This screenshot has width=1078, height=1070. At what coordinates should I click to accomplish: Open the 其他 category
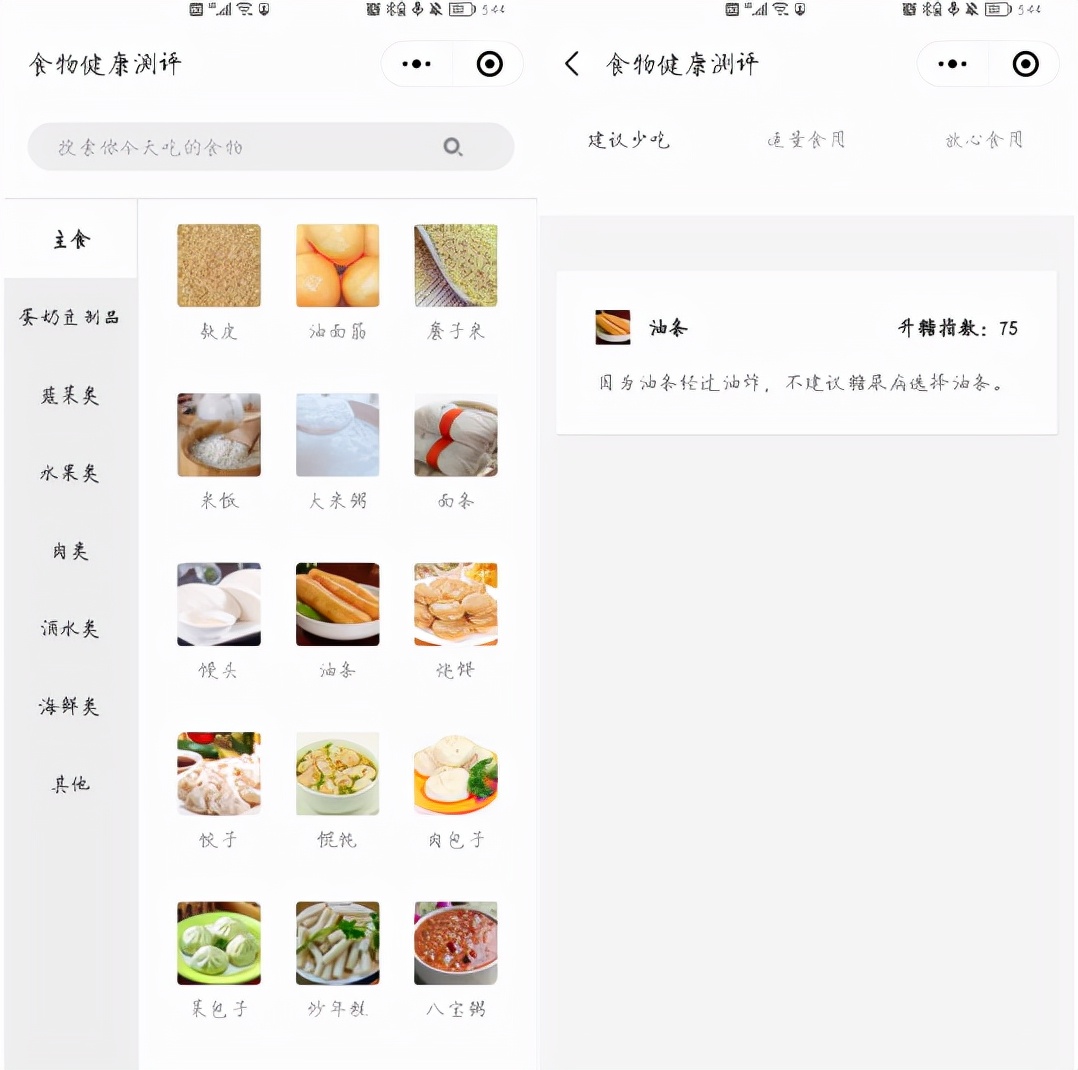(70, 784)
